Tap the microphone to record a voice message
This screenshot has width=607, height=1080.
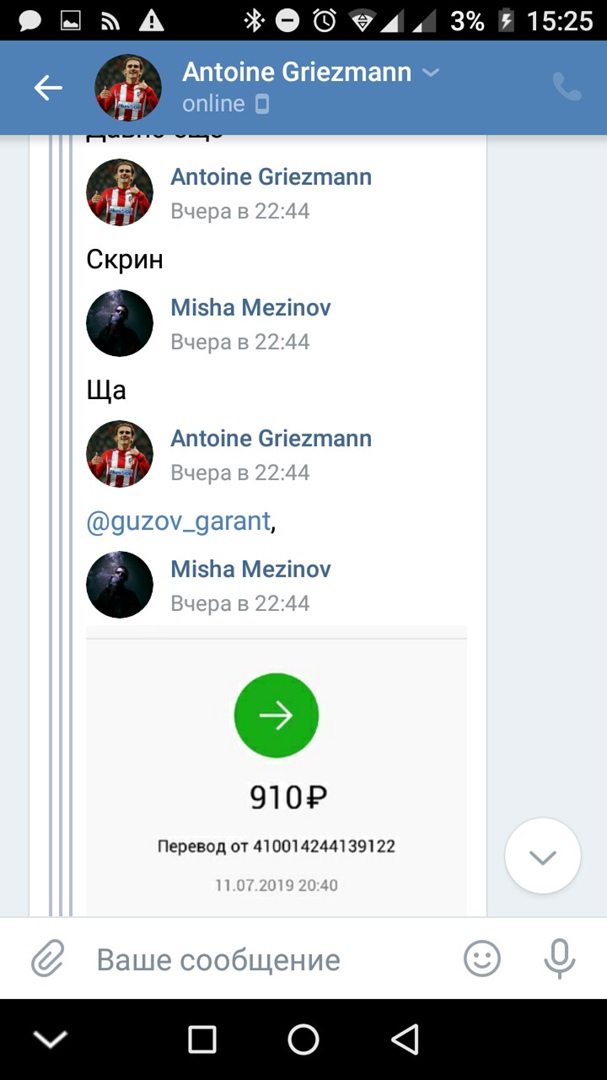pyautogui.click(x=559, y=960)
